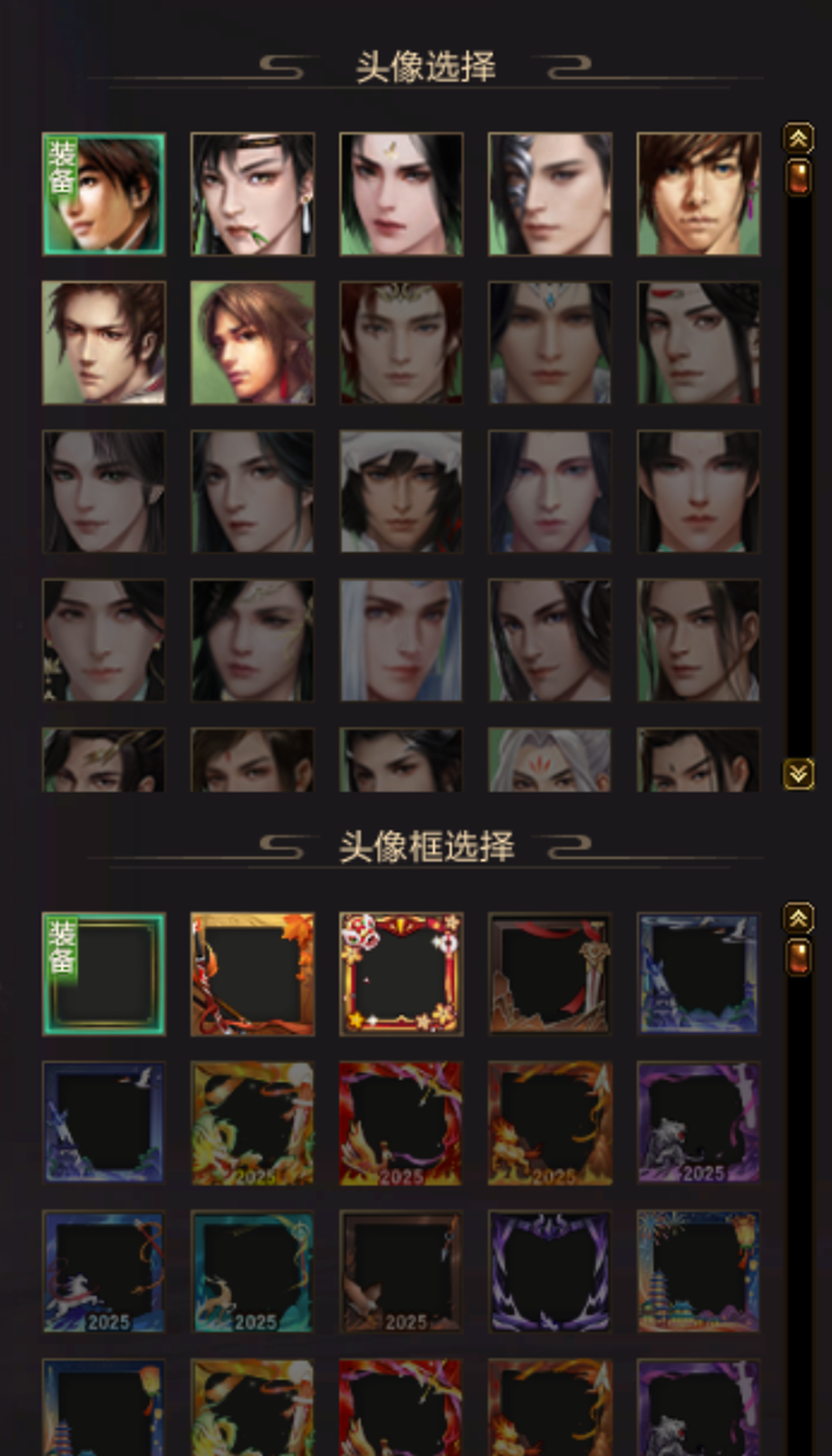Choose the red 2025 phoenix frame

[x=401, y=1122]
